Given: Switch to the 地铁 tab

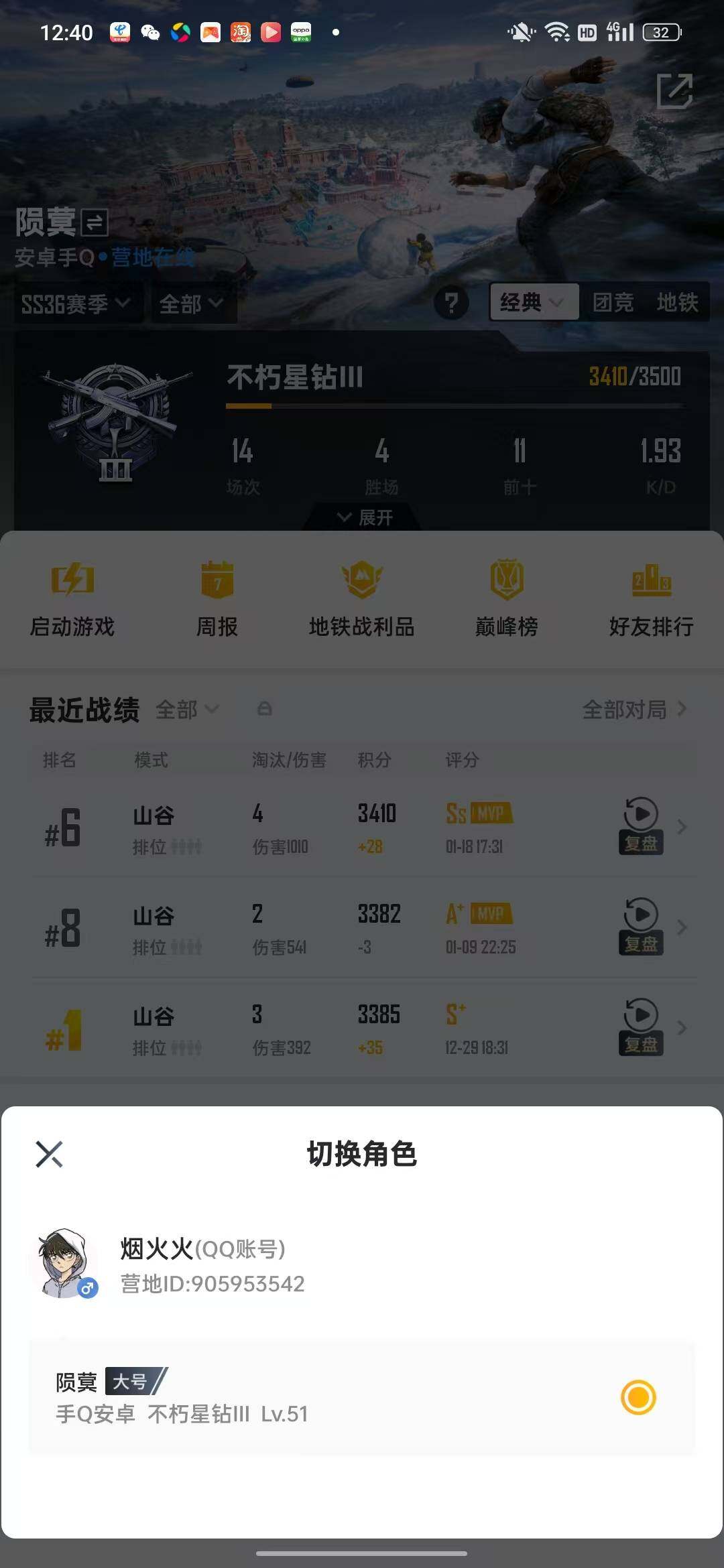Looking at the screenshot, I should (x=678, y=302).
